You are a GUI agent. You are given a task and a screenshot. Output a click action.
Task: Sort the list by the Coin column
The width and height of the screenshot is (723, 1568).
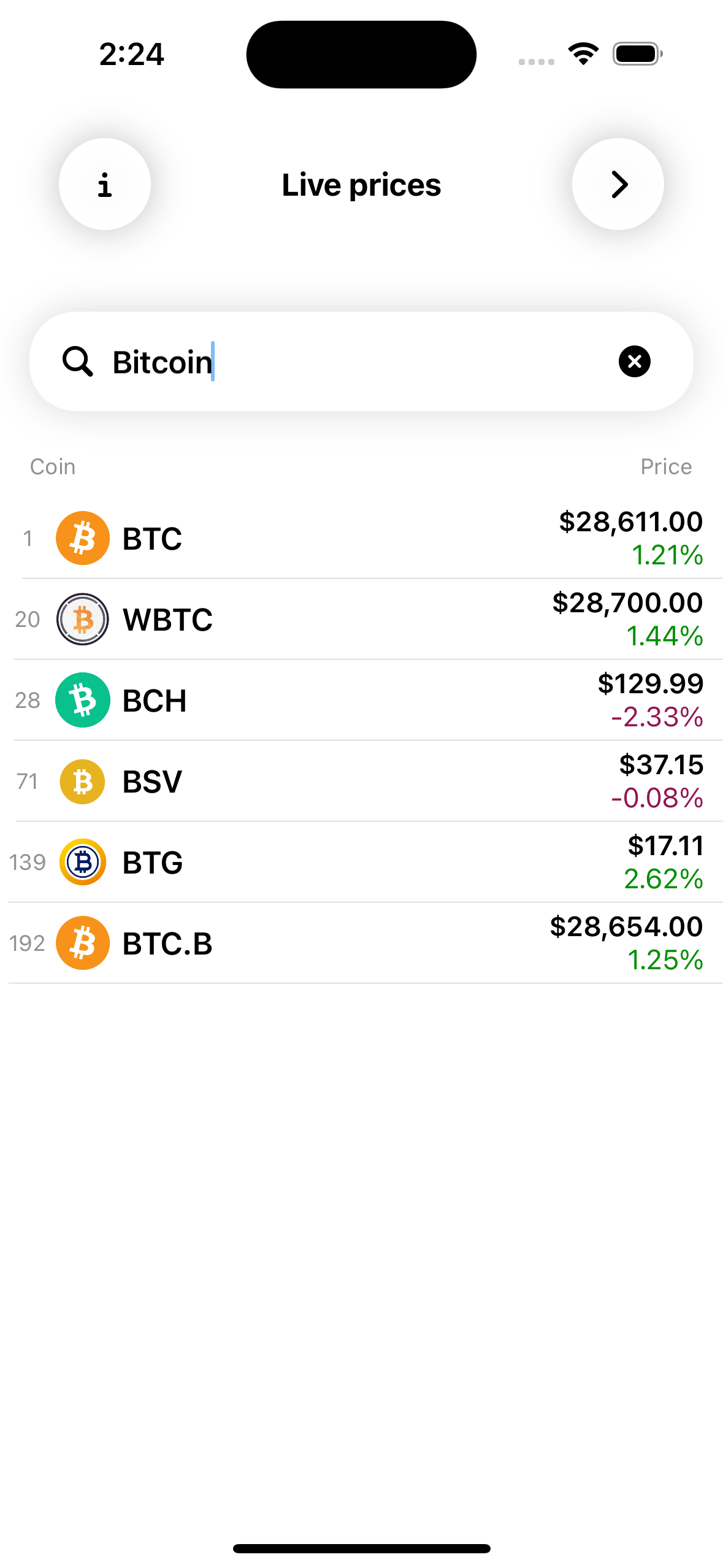click(x=52, y=466)
